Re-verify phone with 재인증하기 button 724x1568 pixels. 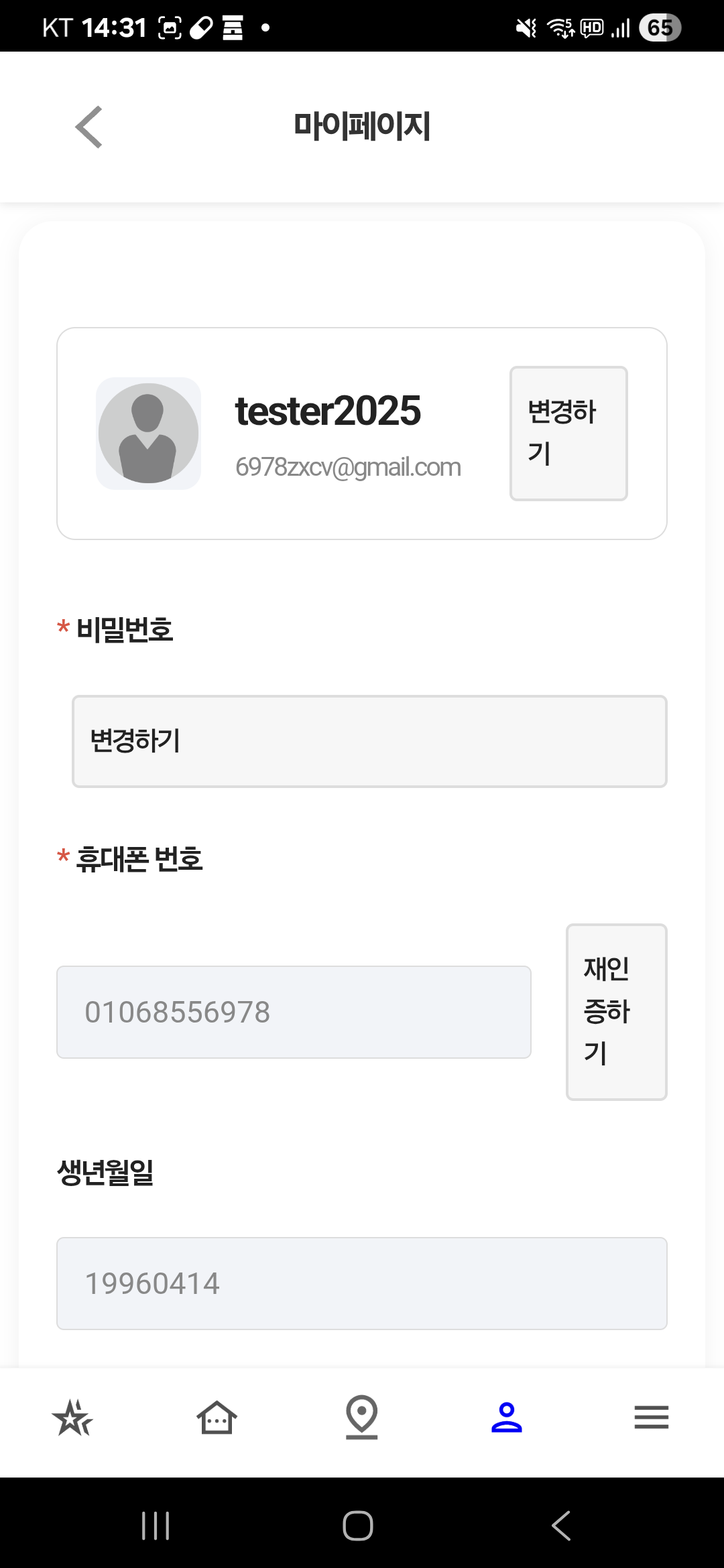tap(616, 1012)
